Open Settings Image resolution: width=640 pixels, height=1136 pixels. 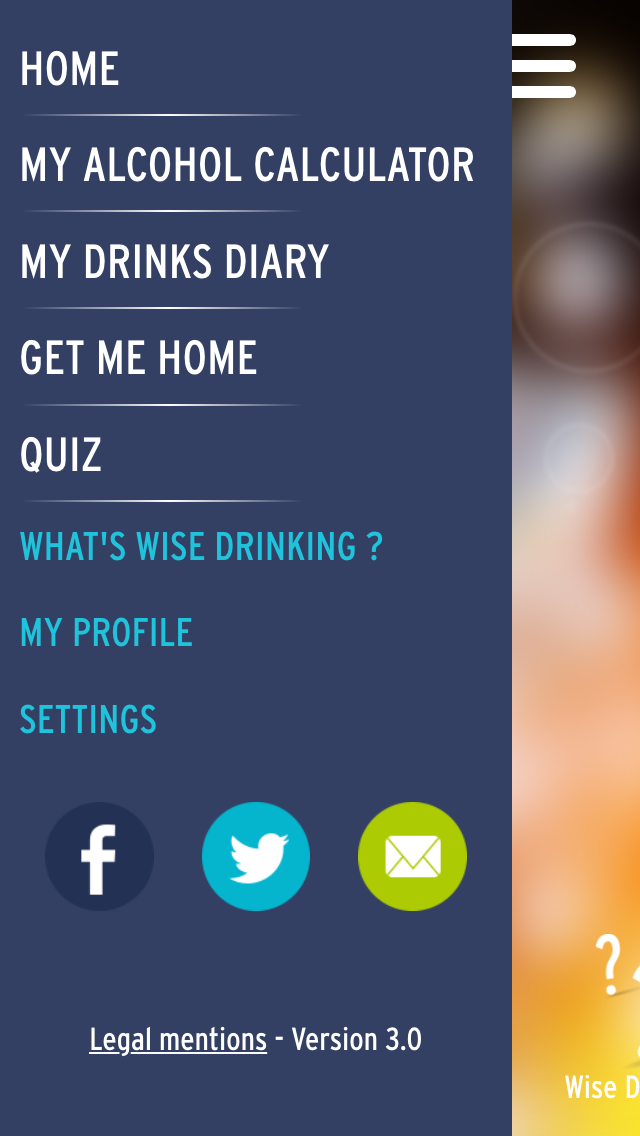click(x=88, y=720)
